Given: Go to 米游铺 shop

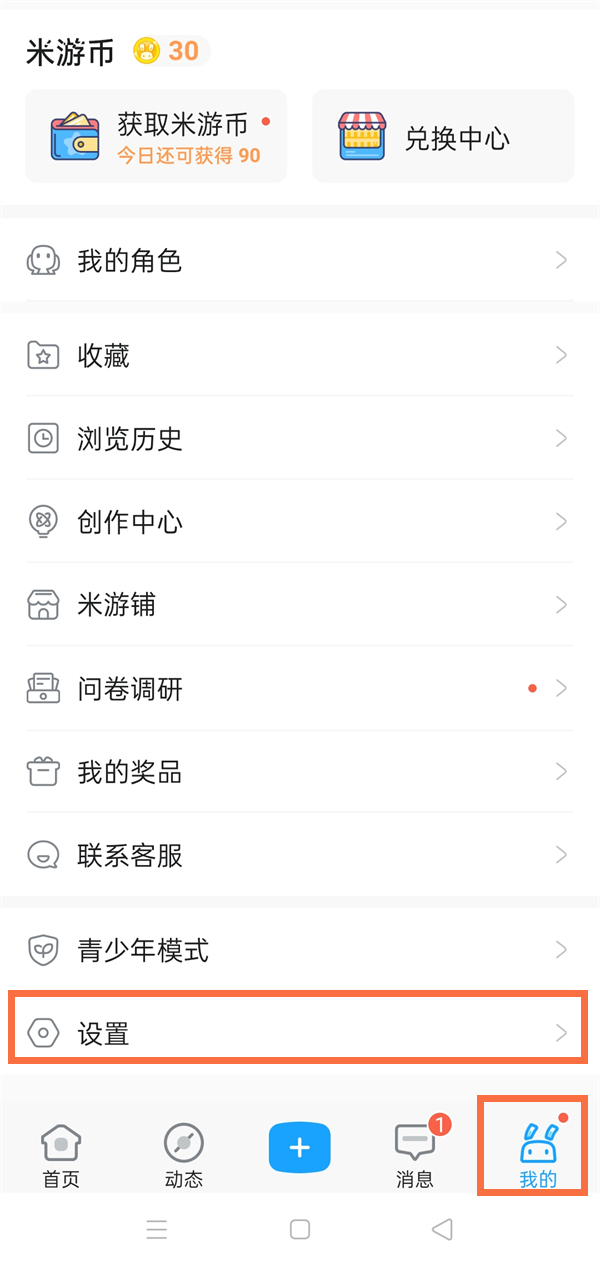Looking at the screenshot, I should [298, 605].
